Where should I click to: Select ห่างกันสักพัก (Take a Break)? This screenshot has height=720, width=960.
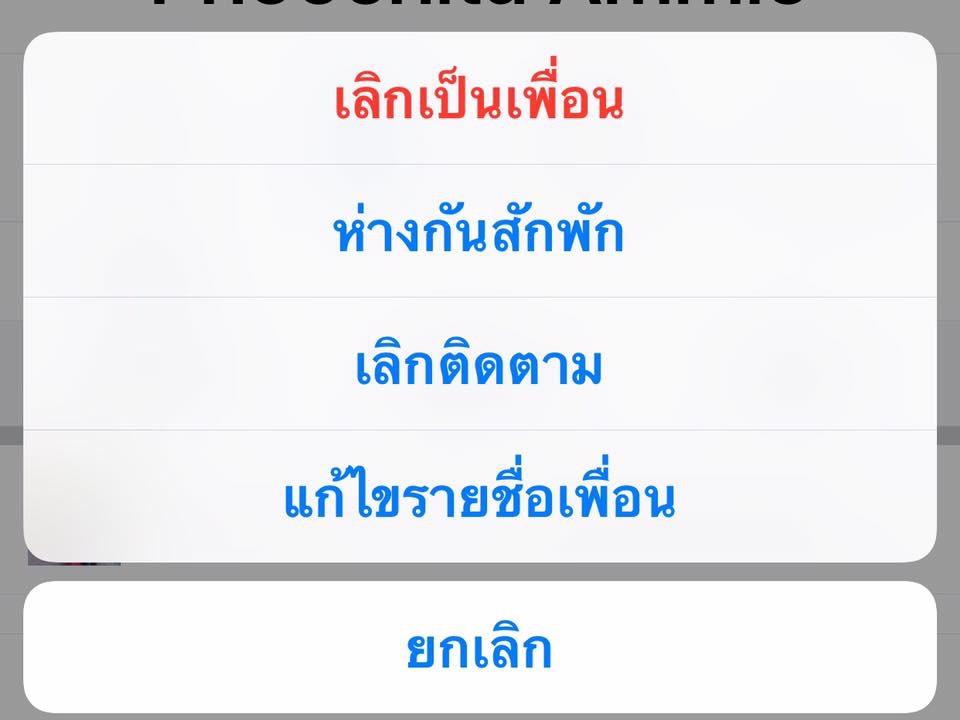(x=479, y=233)
